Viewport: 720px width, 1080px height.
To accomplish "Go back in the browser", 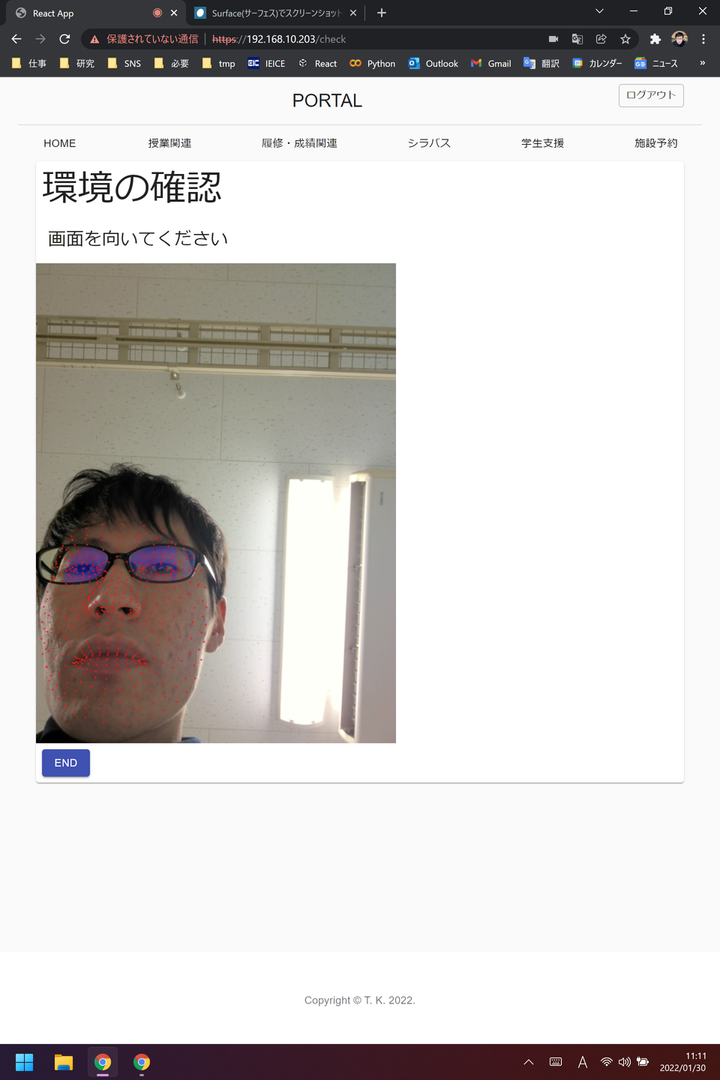I will tap(17, 39).
